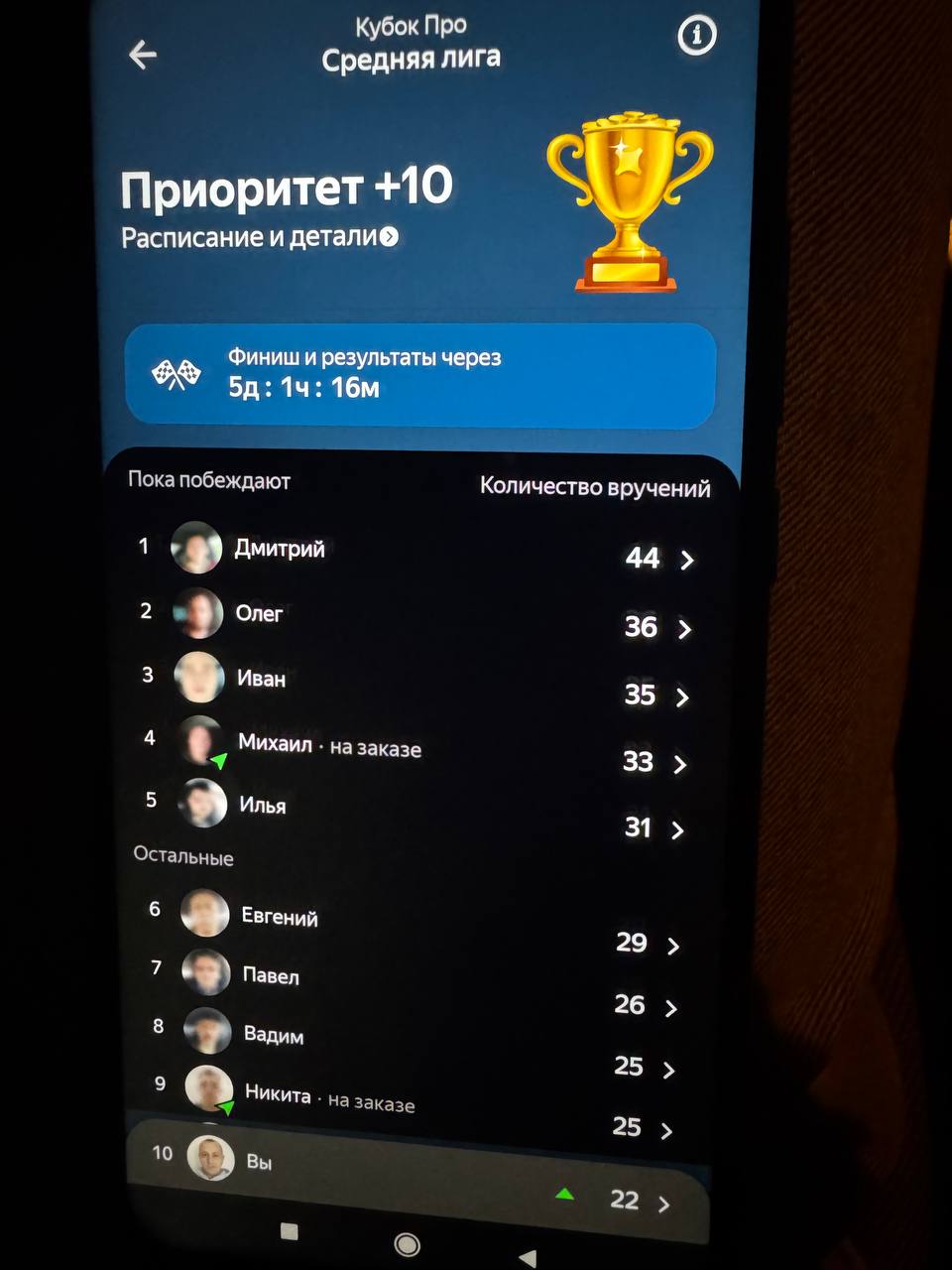
Task: Open Илья's leaderboard entry
Action: click(416, 814)
